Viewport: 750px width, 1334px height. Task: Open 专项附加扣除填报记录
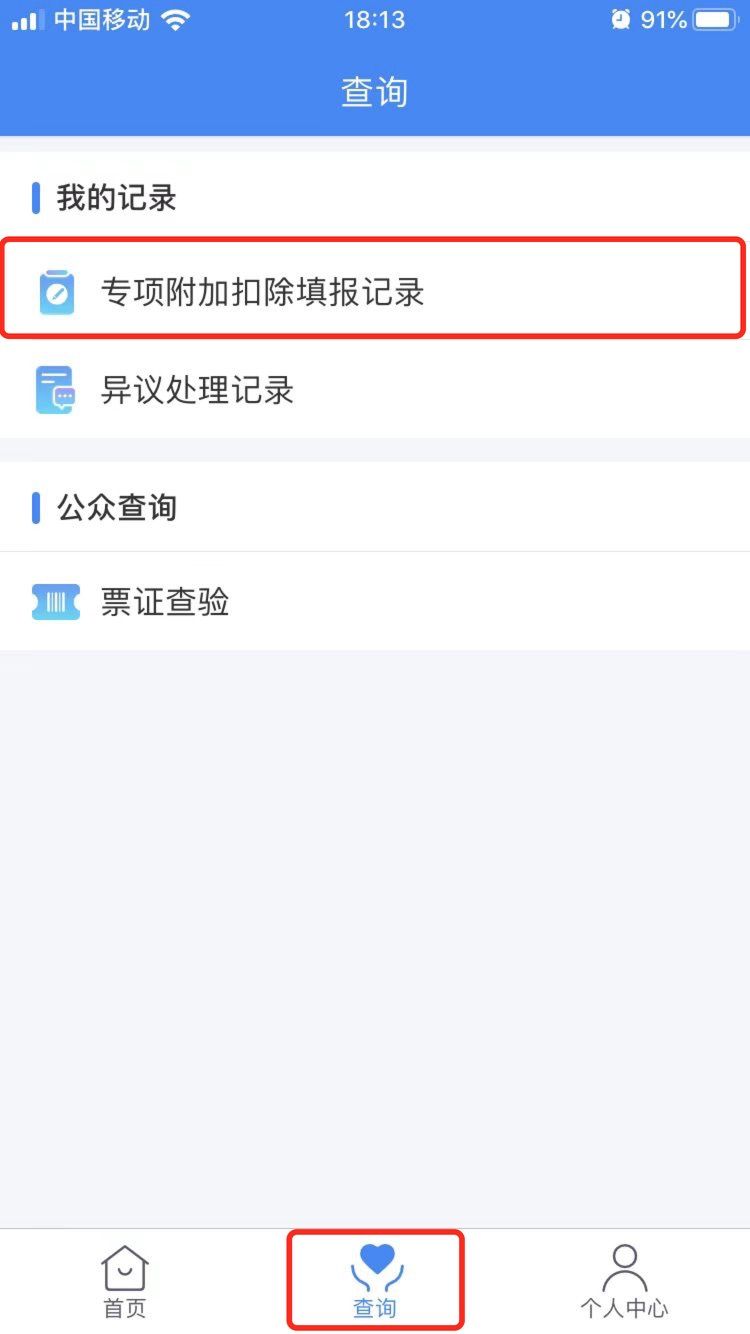(x=262, y=291)
